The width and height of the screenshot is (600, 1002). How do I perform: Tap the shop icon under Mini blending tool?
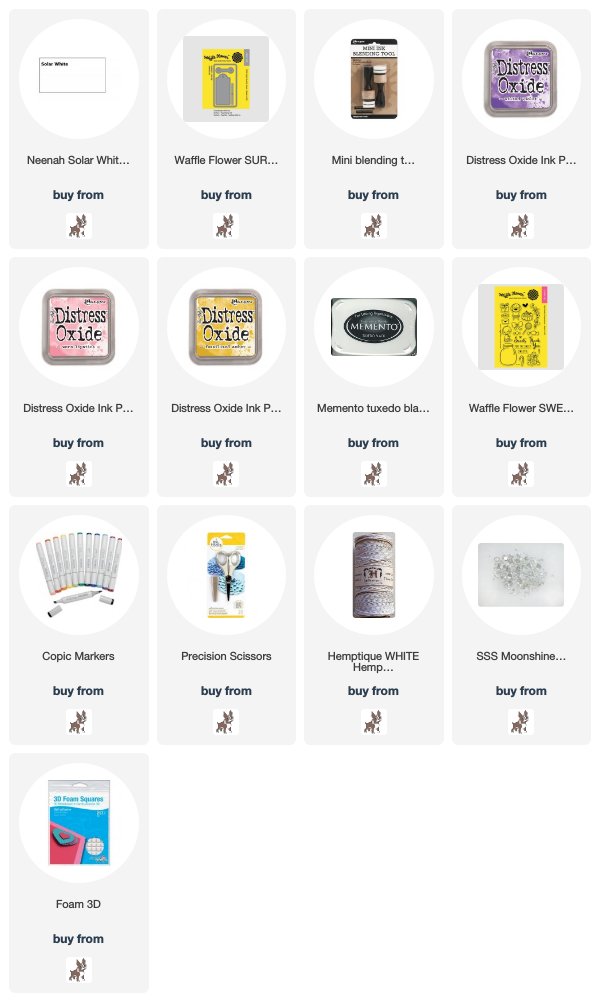tap(374, 224)
